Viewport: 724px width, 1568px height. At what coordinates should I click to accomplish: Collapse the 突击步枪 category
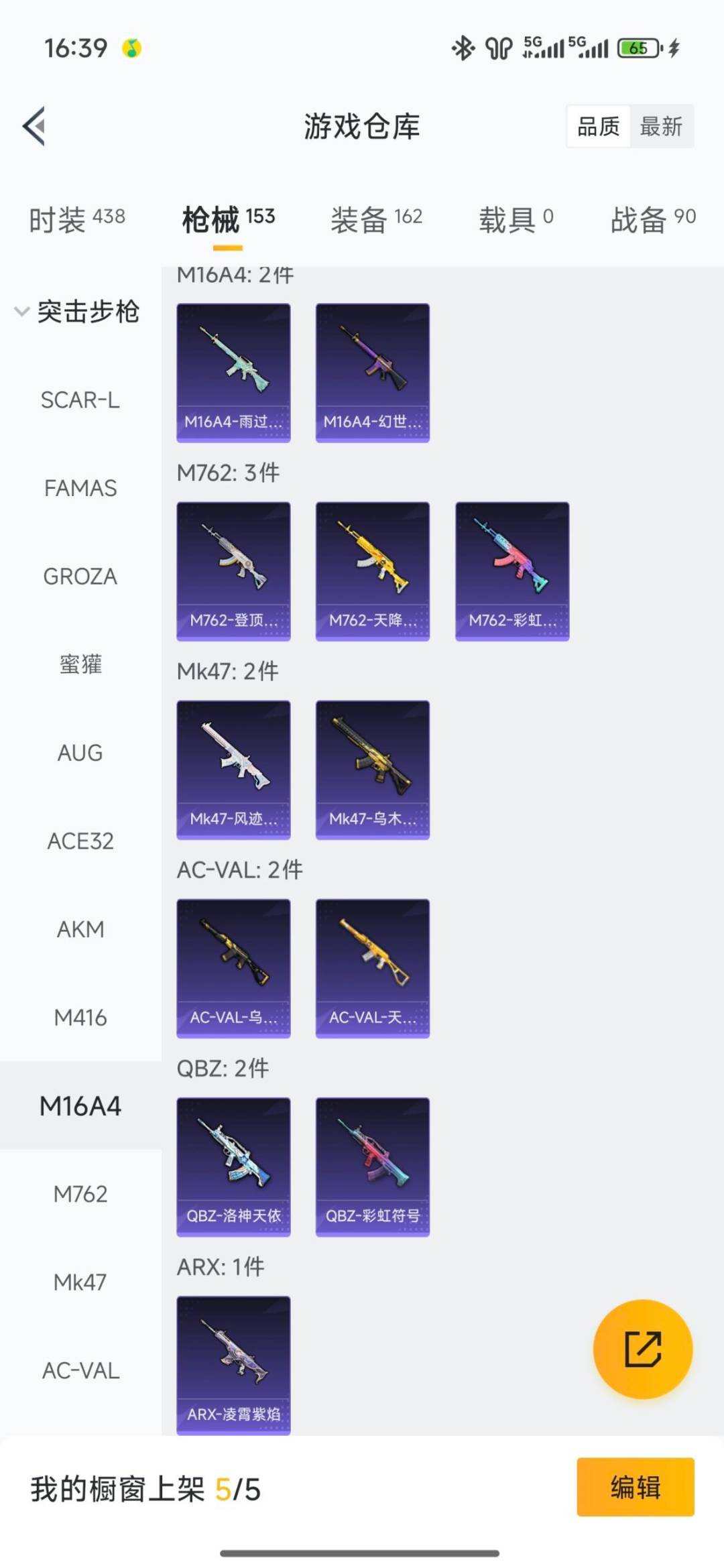[76, 312]
